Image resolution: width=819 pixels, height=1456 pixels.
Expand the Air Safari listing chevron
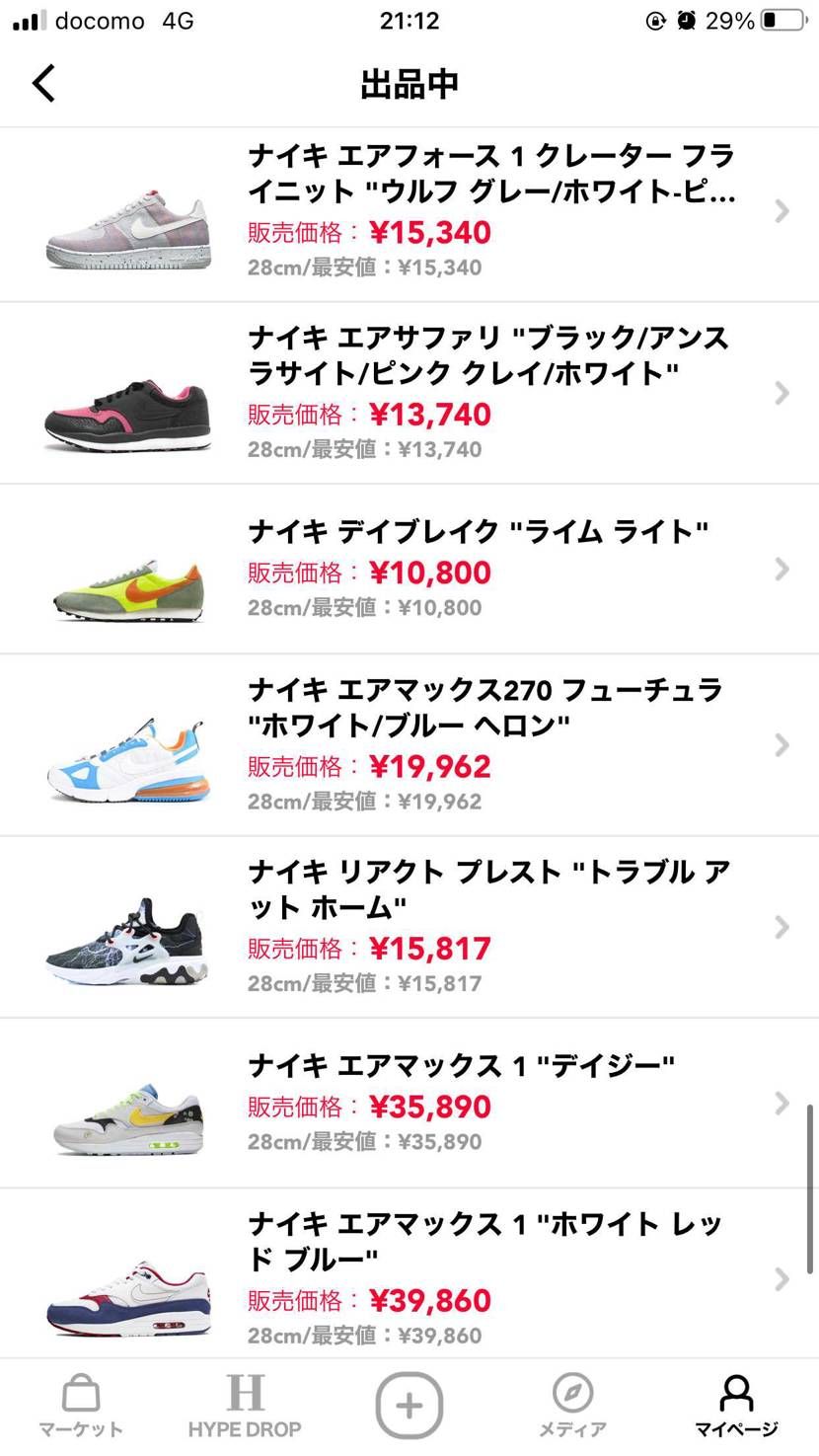tap(782, 392)
